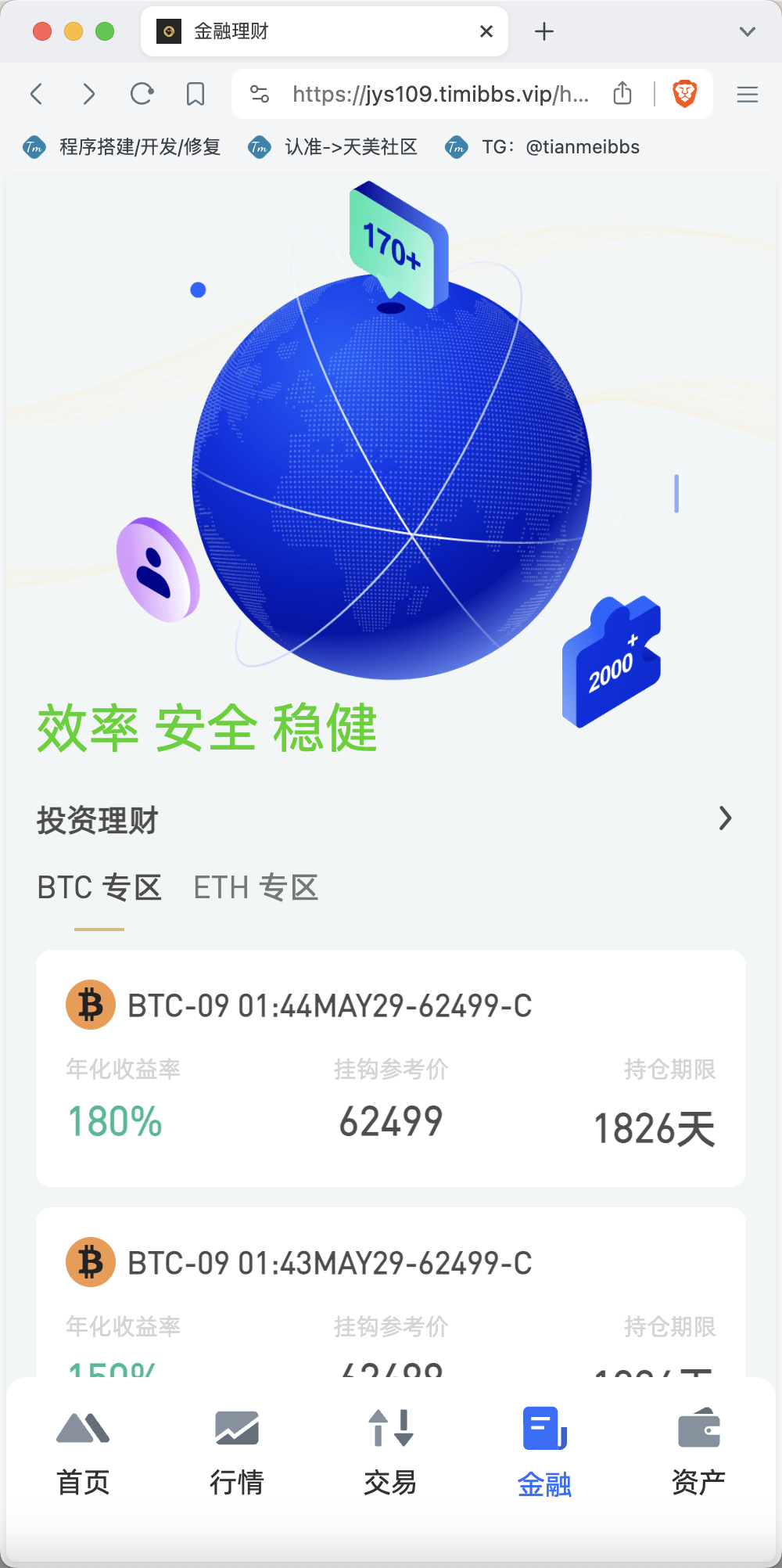Open the BTC-09 01:43MAY29-62499-C product card
This screenshot has height=1568, width=782.
click(x=391, y=1291)
